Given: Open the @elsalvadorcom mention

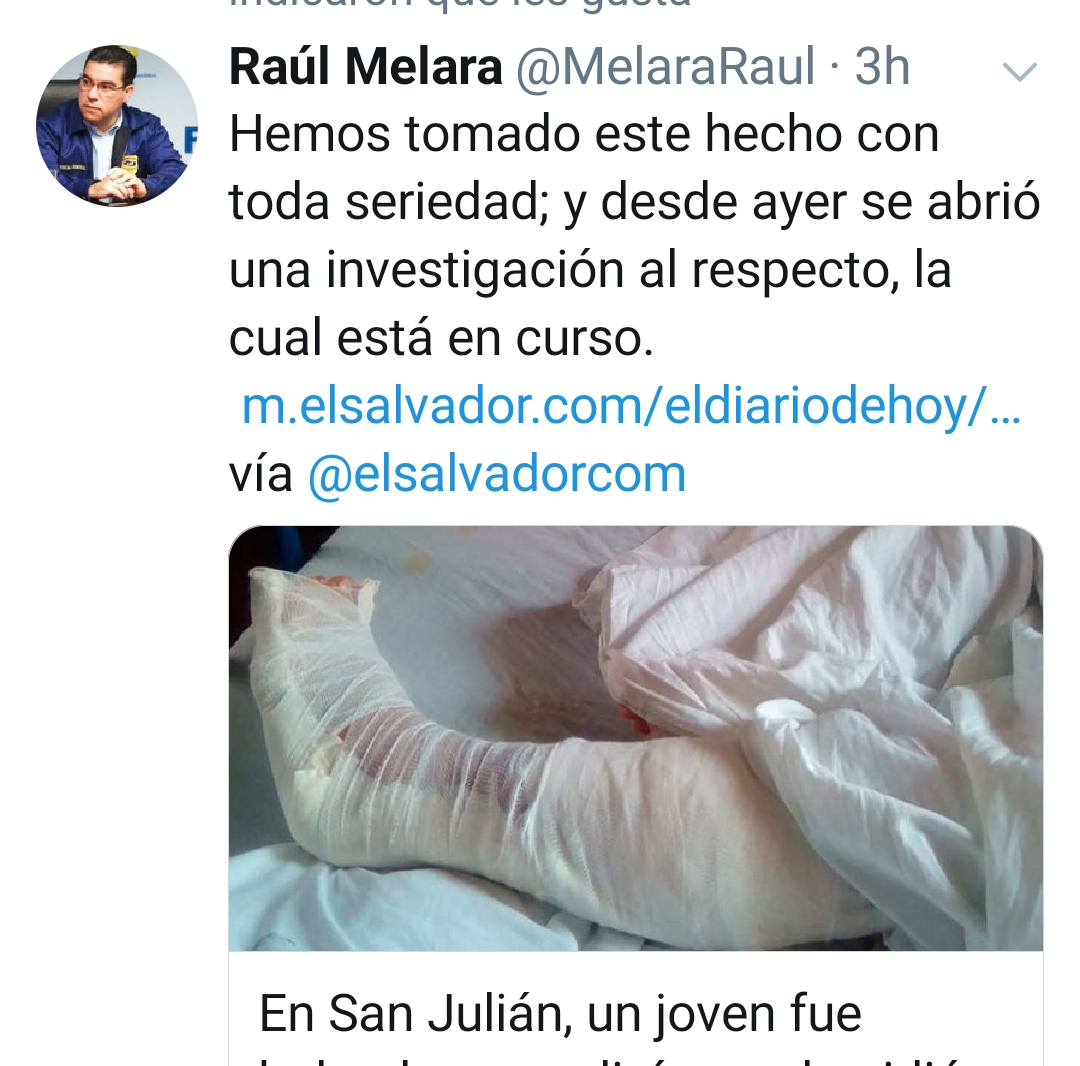Looking at the screenshot, I should coord(497,474).
